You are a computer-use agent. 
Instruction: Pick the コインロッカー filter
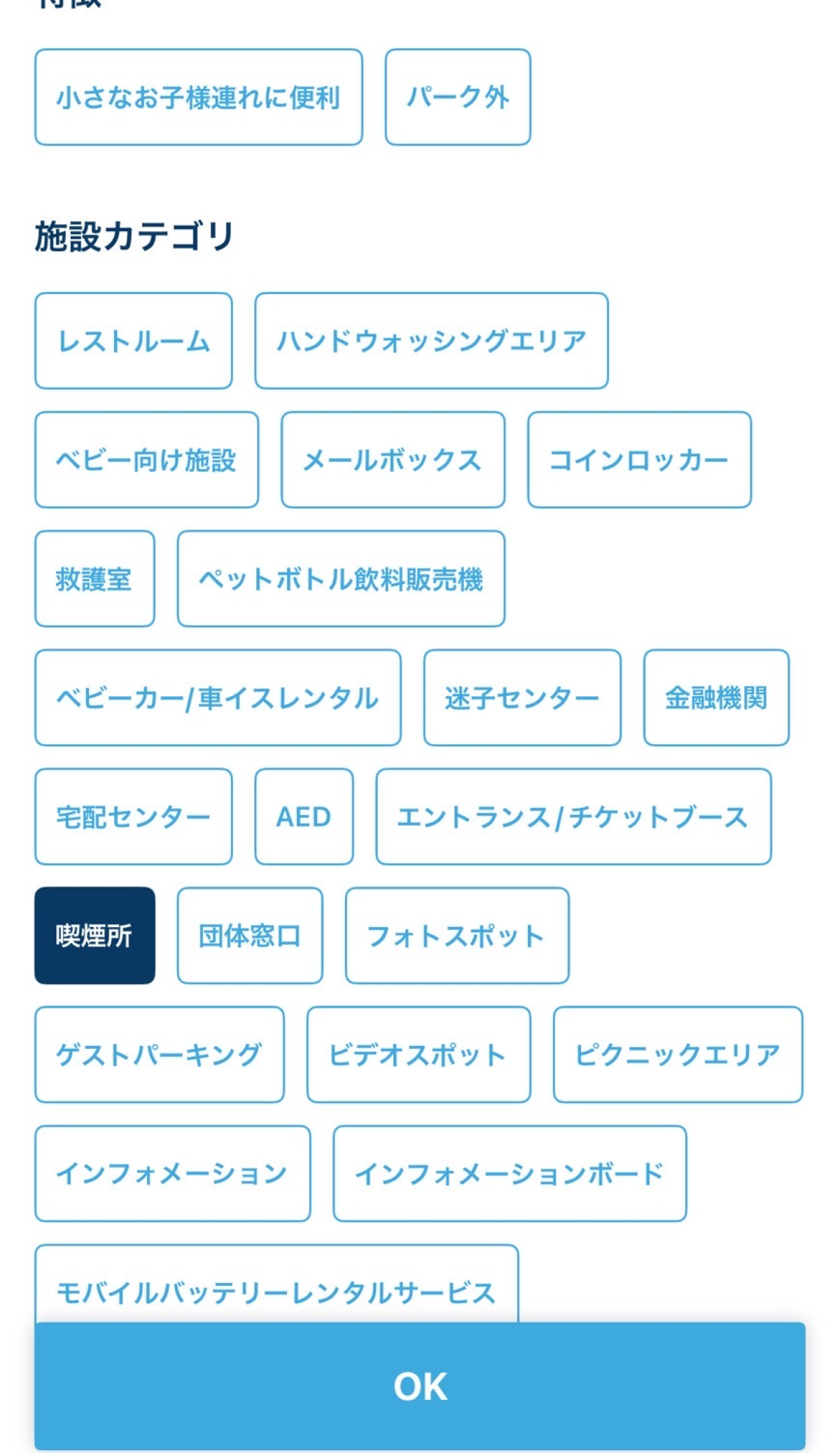[639, 460]
